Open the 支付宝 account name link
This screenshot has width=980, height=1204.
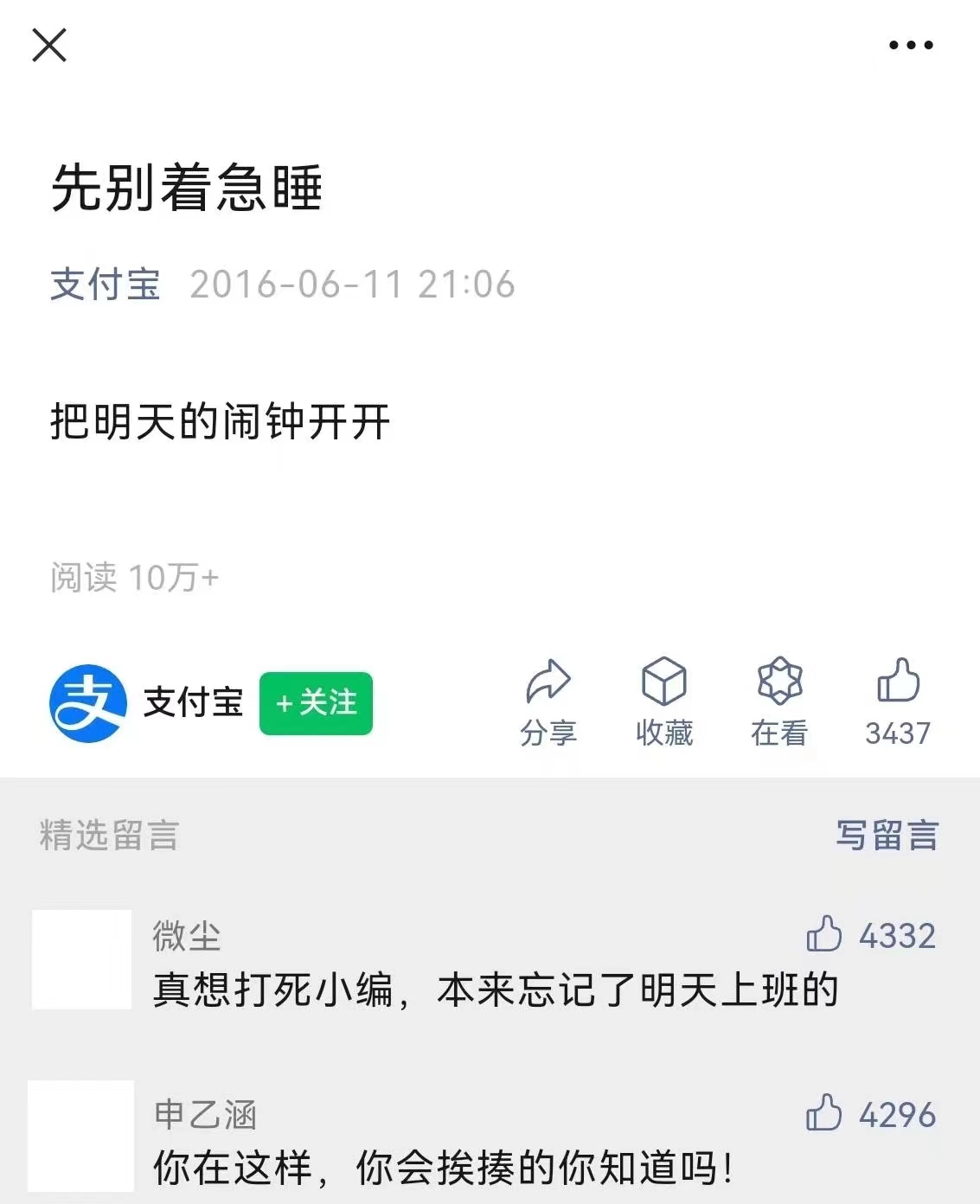coord(192,703)
